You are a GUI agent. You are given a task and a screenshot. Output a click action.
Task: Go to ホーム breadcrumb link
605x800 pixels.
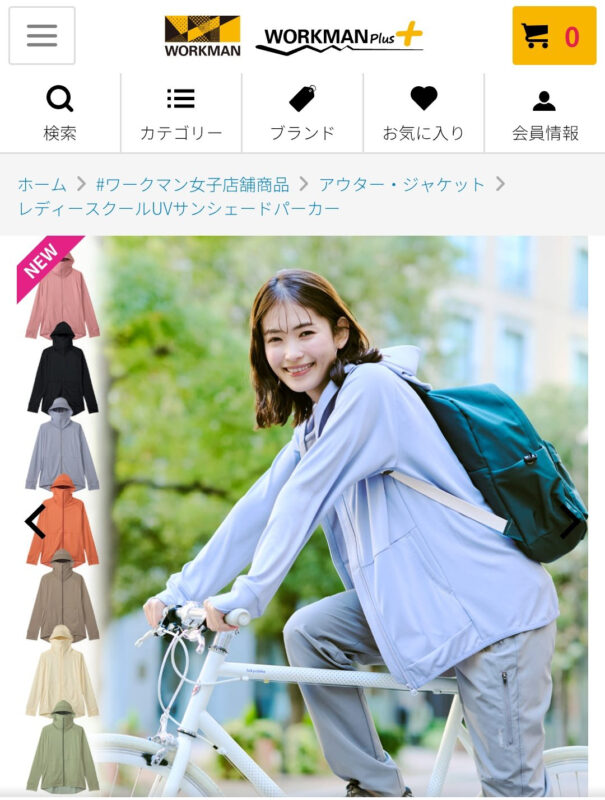[41, 184]
